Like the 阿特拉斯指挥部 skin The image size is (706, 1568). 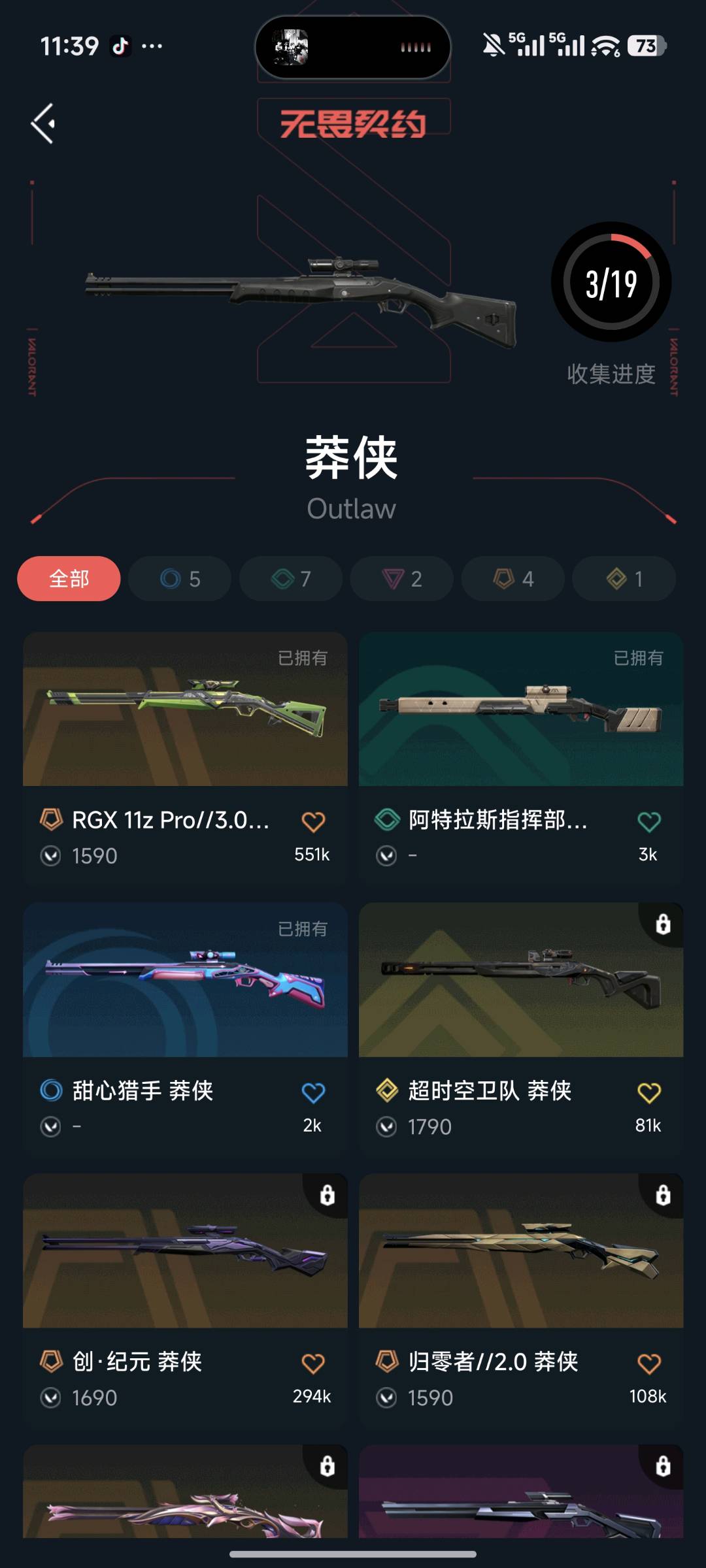[648, 822]
